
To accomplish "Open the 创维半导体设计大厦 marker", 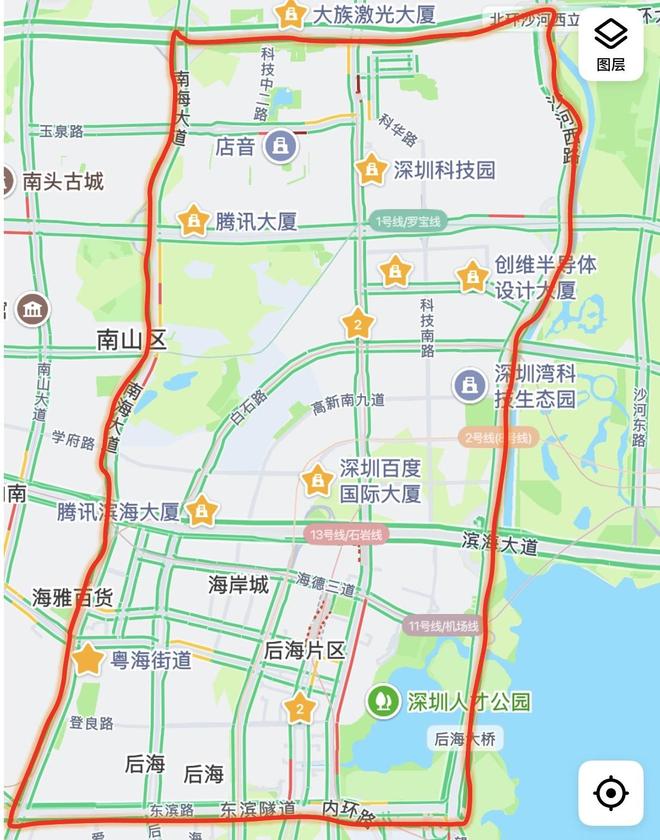I will tap(472, 277).
